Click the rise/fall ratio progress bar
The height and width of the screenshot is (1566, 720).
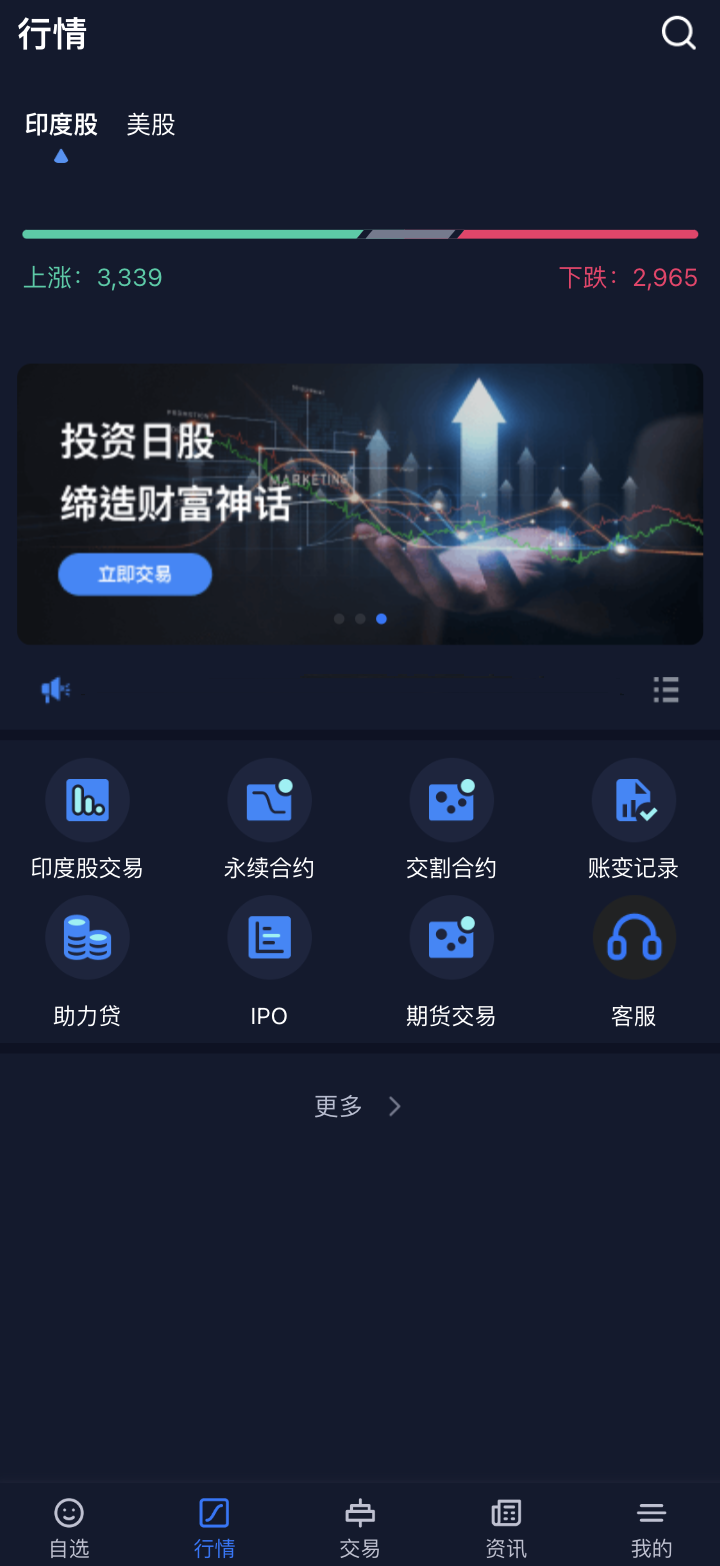point(360,233)
